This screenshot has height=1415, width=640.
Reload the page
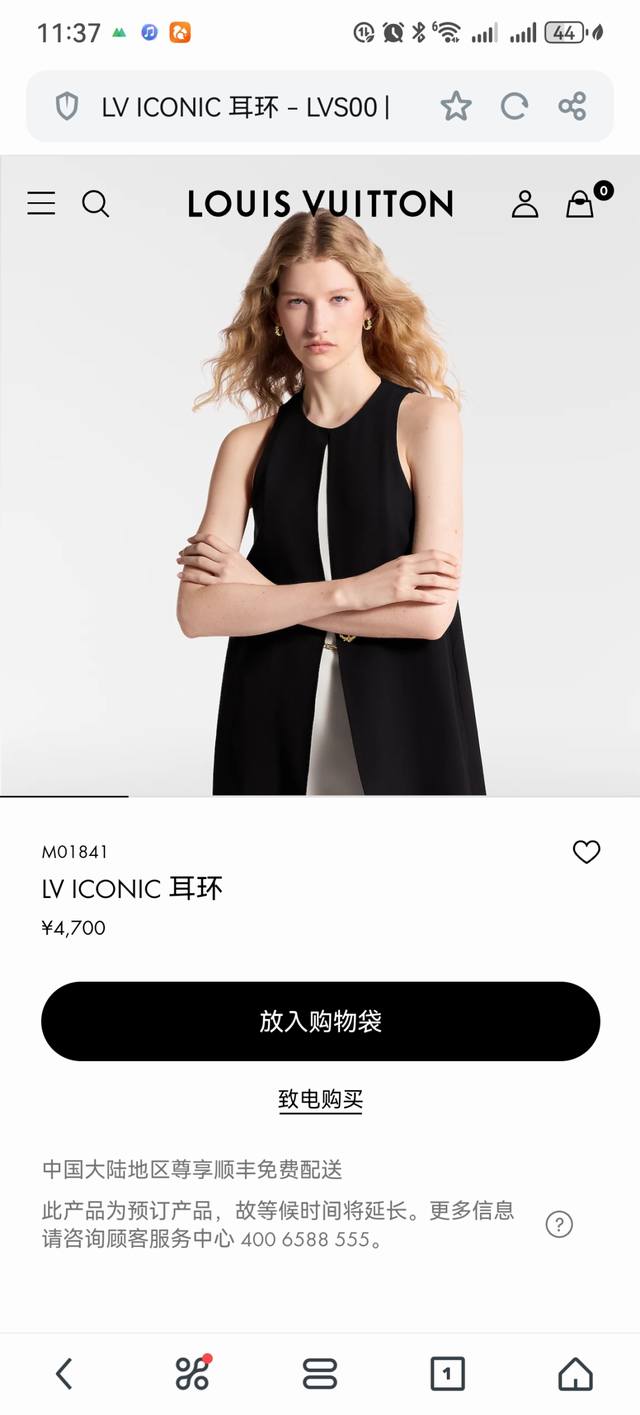tap(514, 106)
